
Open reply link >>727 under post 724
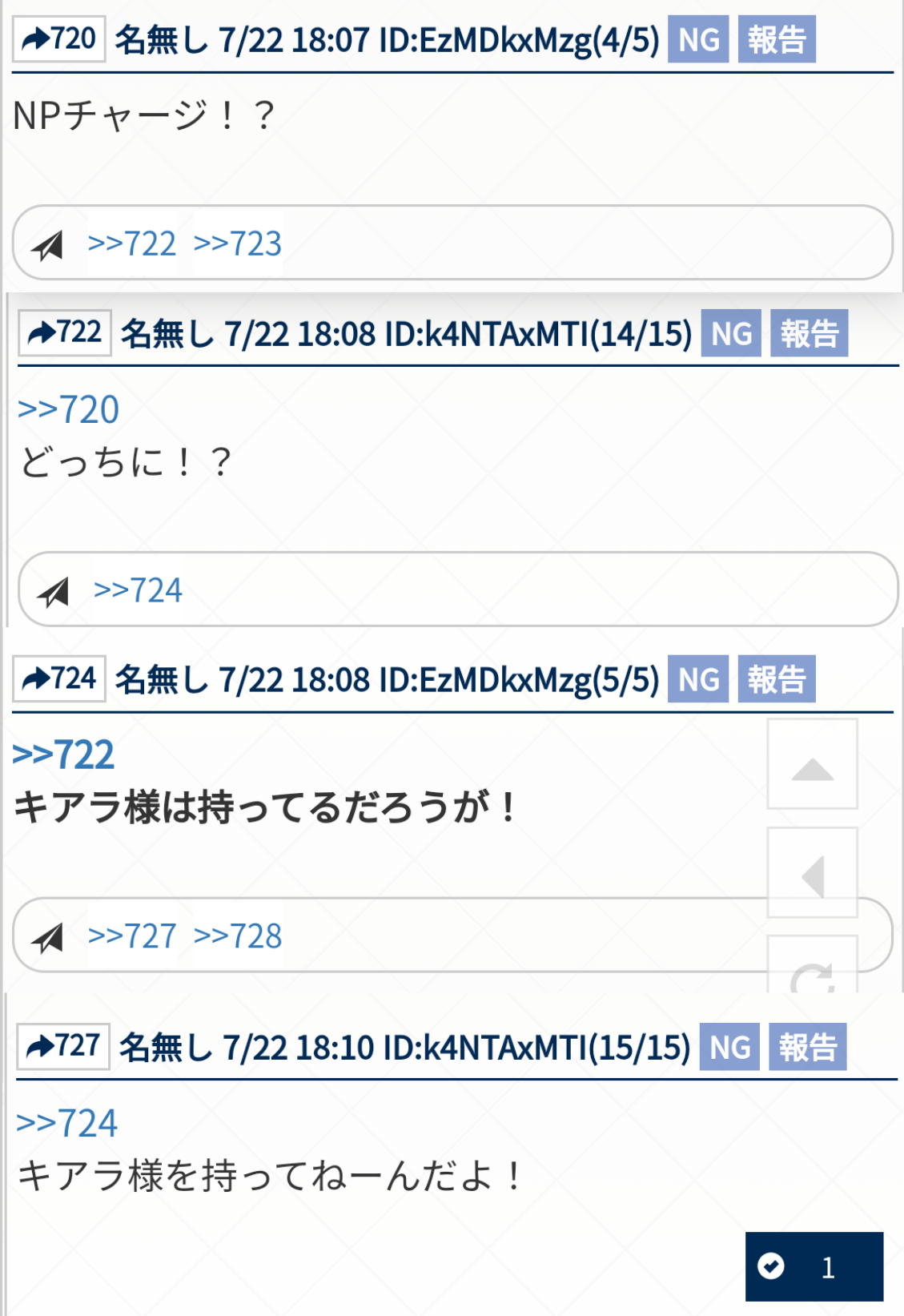[x=131, y=936]
